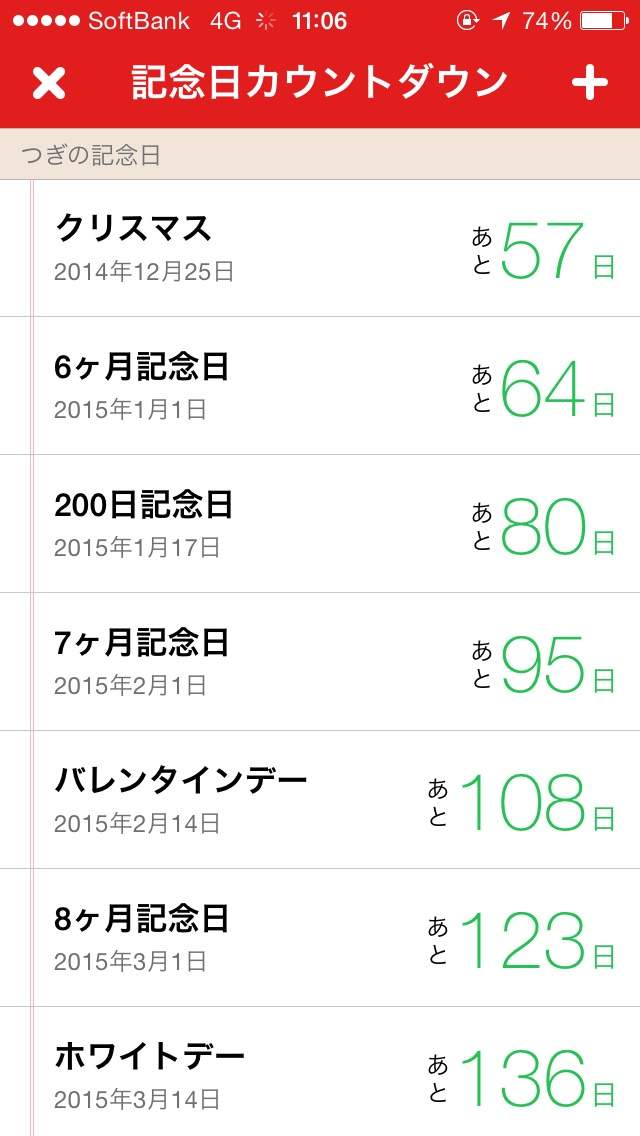View the 200日記念日 entry
The image size is (640, 1136).
(320, 525)
